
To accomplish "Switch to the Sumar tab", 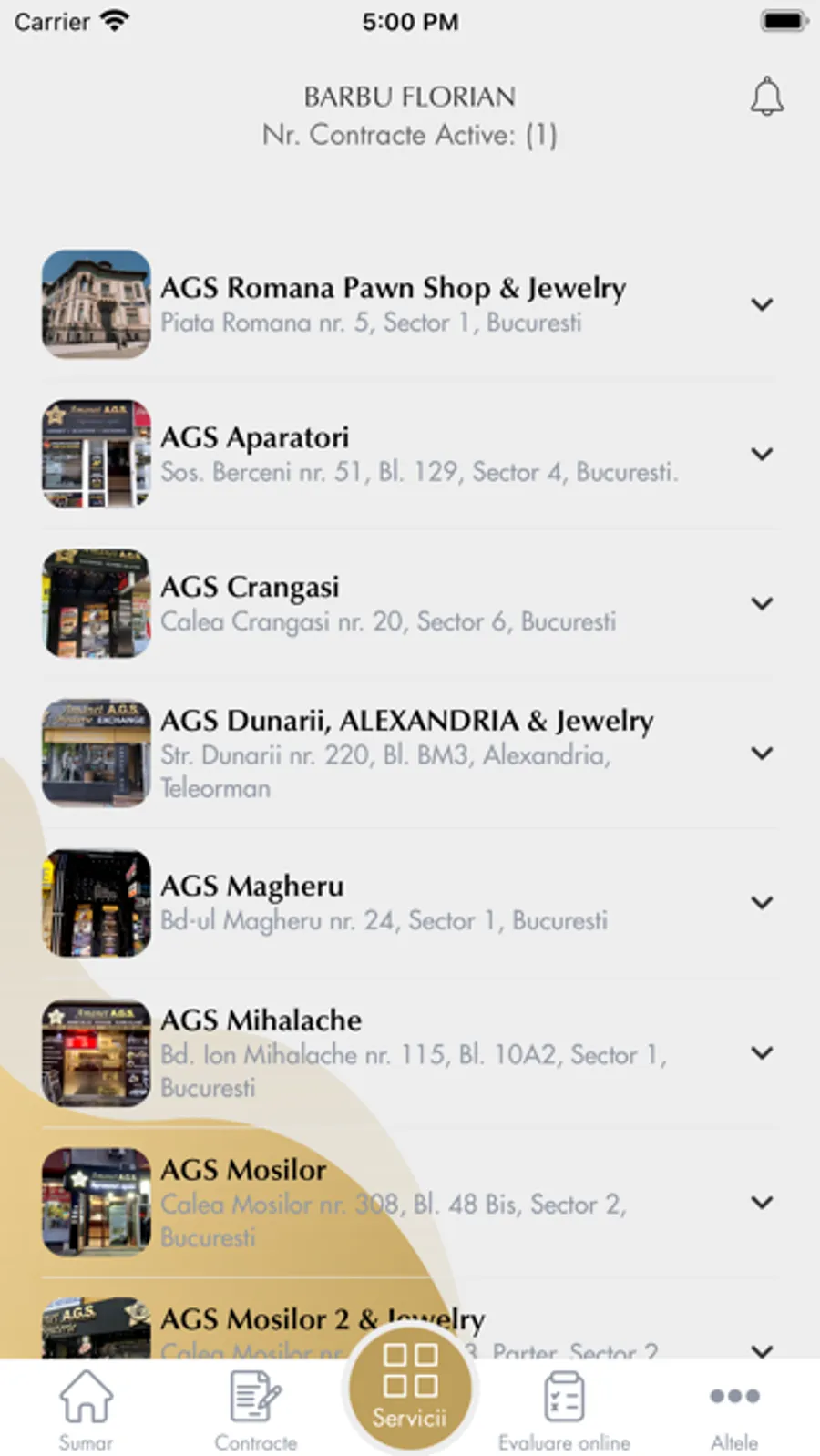I will pyautogui.click(x=86, y=1410).
